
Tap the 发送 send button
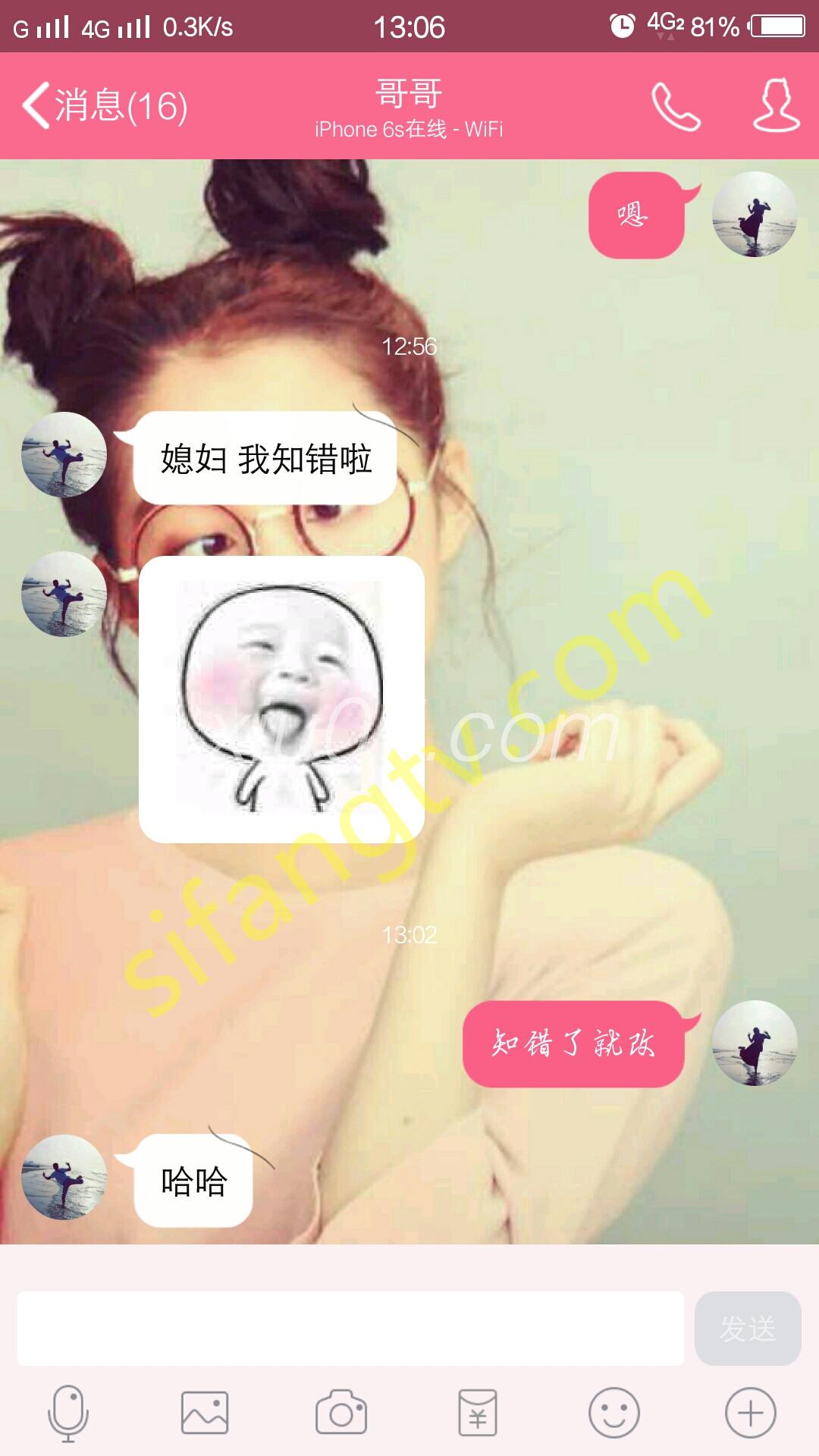(747, 1328)
